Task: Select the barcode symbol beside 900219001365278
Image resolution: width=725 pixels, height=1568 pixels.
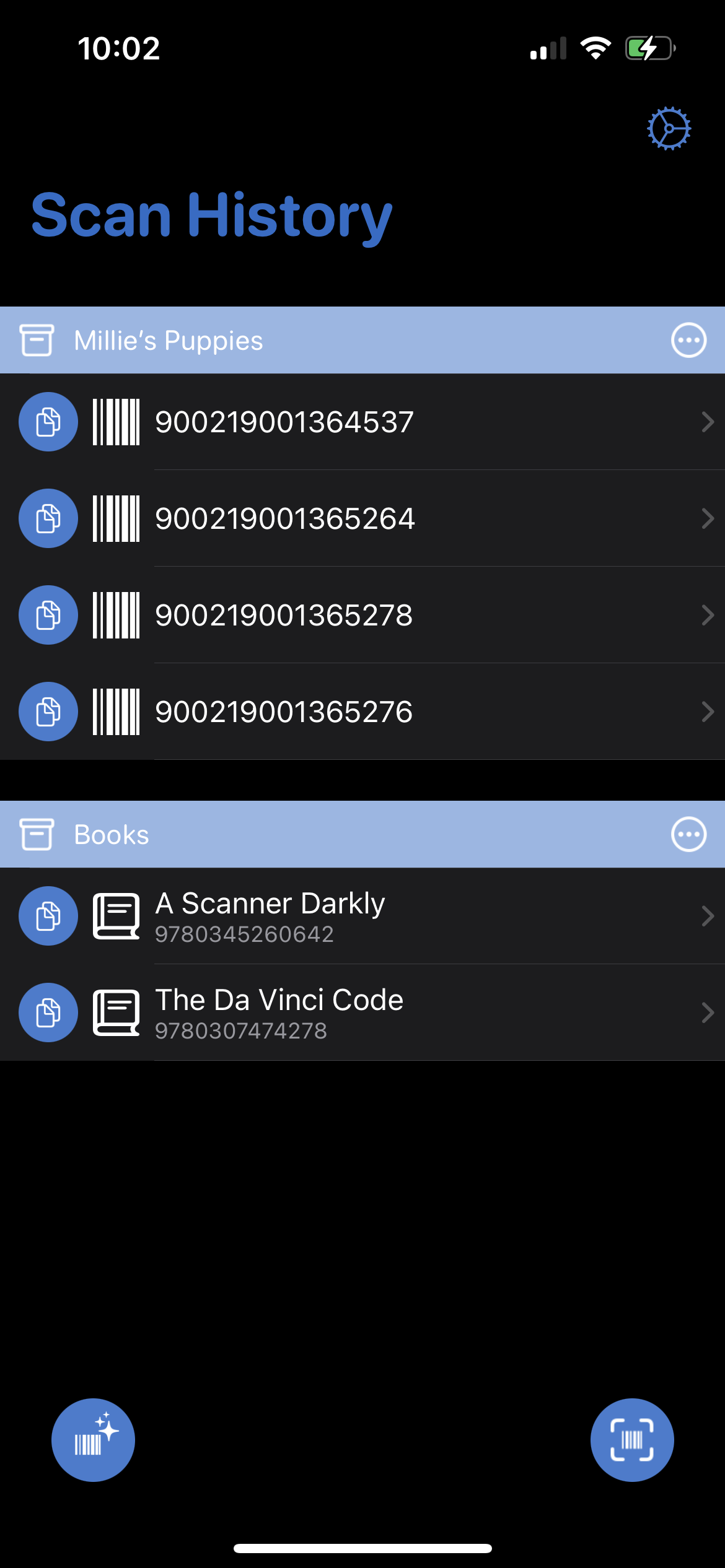Action: [115, 615]
